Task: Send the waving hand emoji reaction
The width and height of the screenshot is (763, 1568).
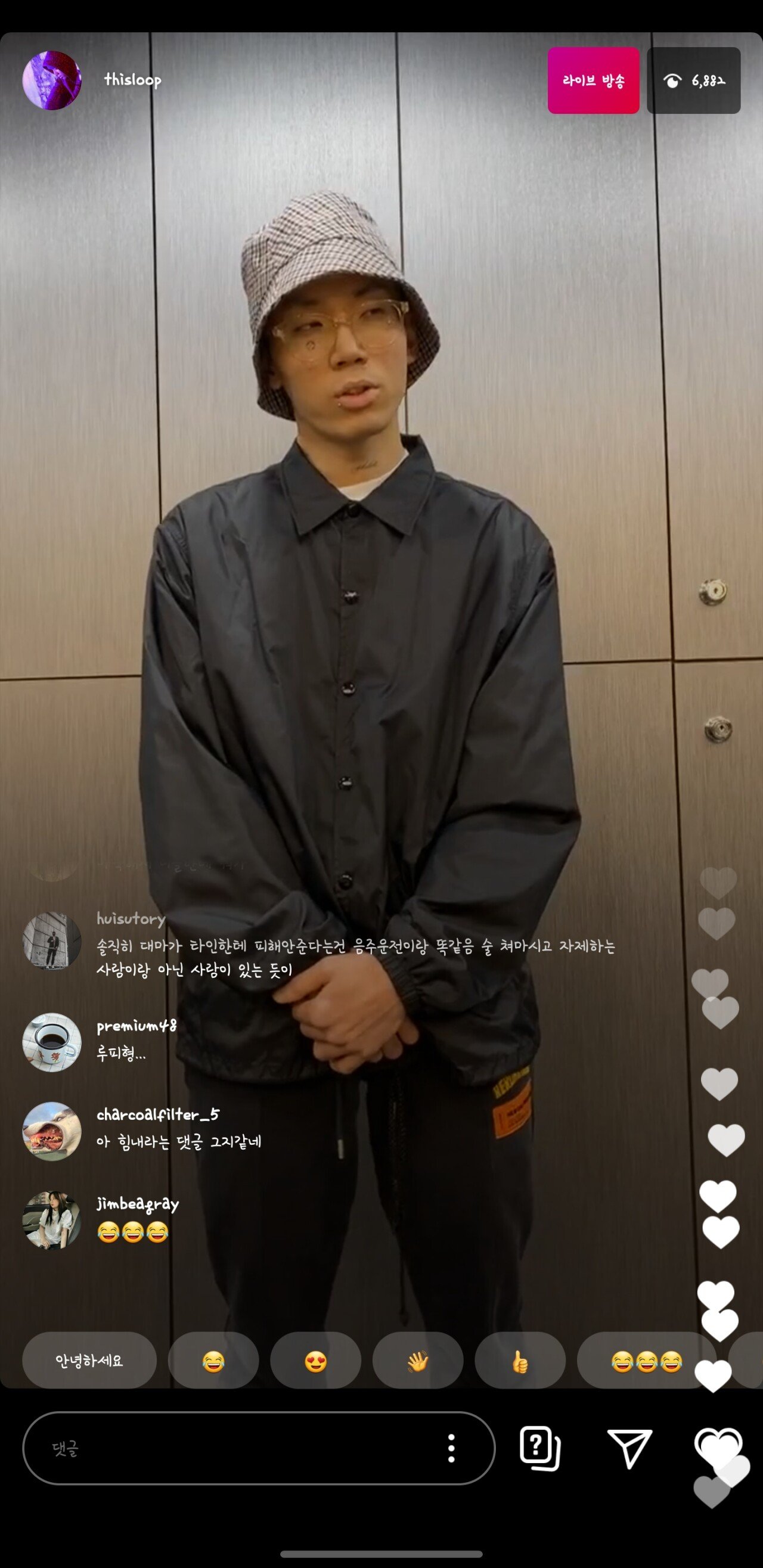Action: coord(418,1360)
